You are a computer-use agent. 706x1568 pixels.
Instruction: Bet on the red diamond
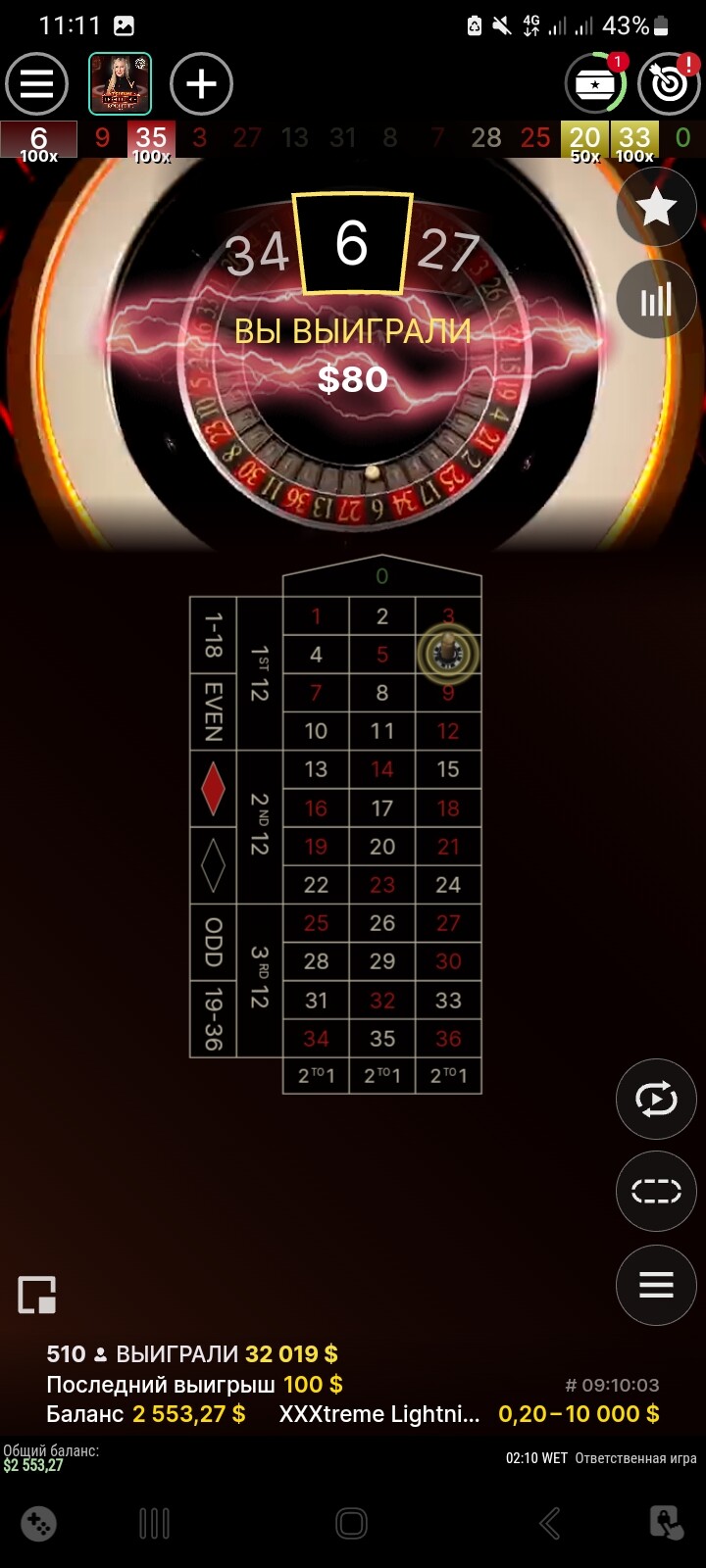213,790
